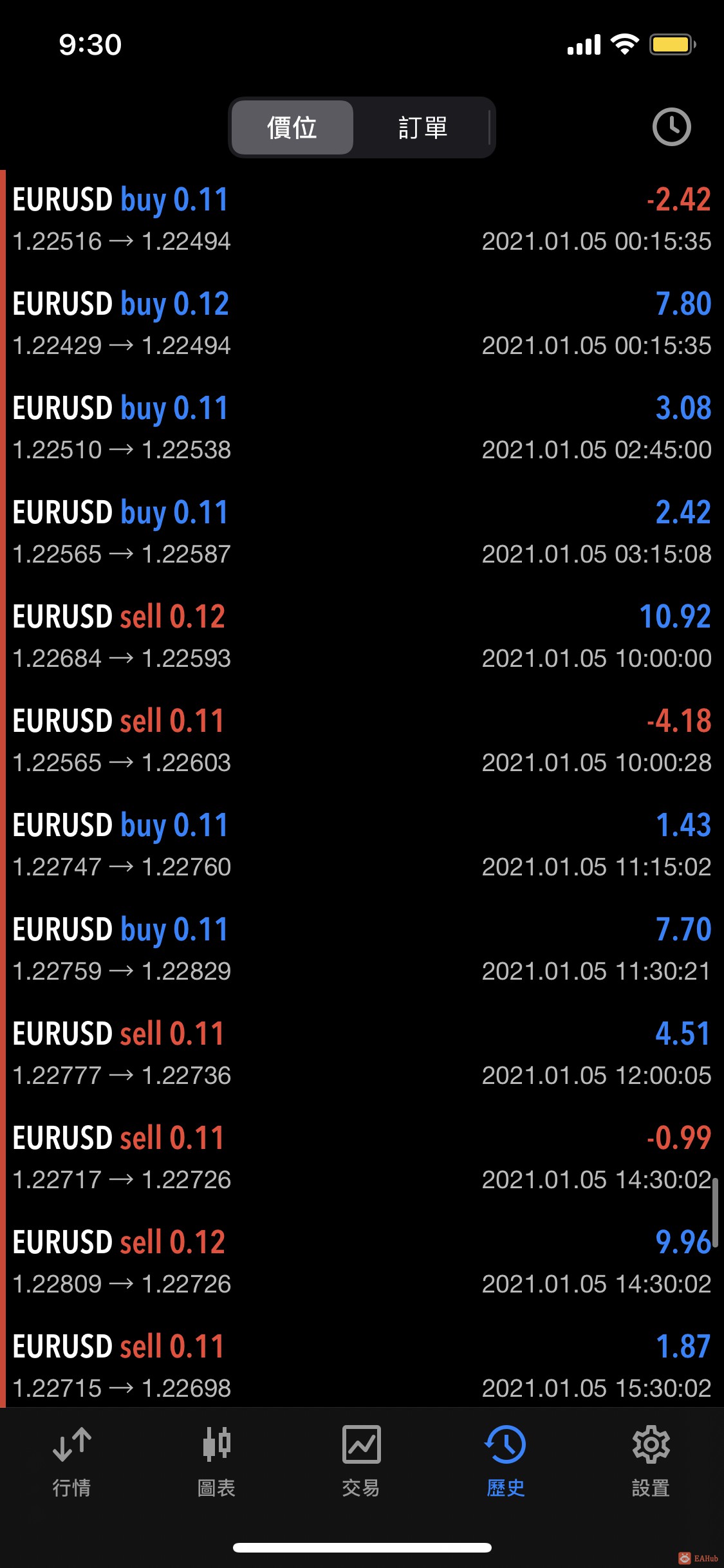Open the trade closed at 11:15:02

click(362, 846)
